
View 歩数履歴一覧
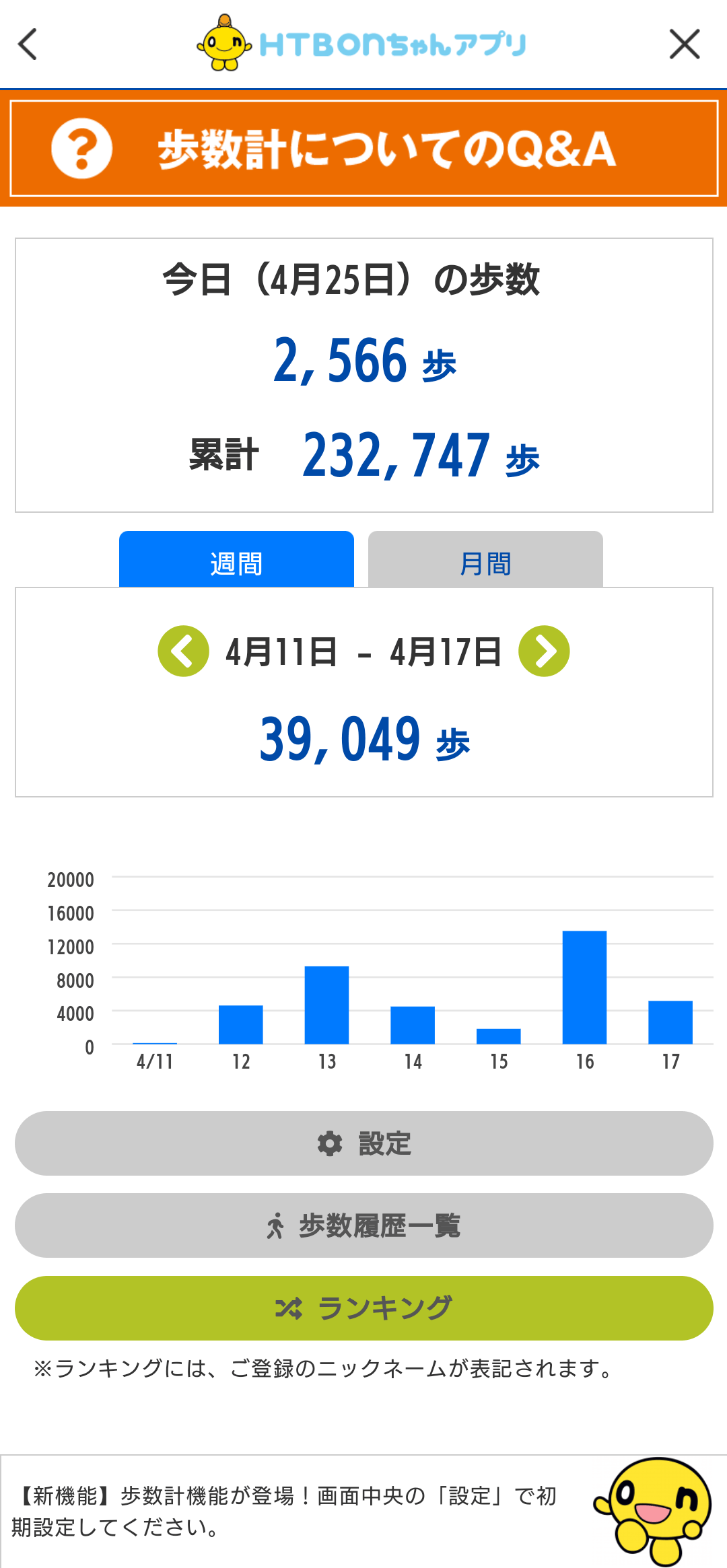[x=363, y=1225]
